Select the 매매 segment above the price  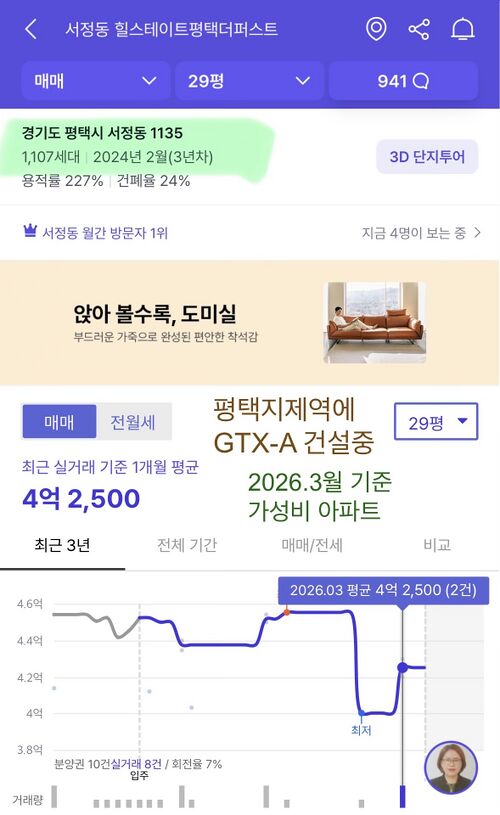coord(59,422)
